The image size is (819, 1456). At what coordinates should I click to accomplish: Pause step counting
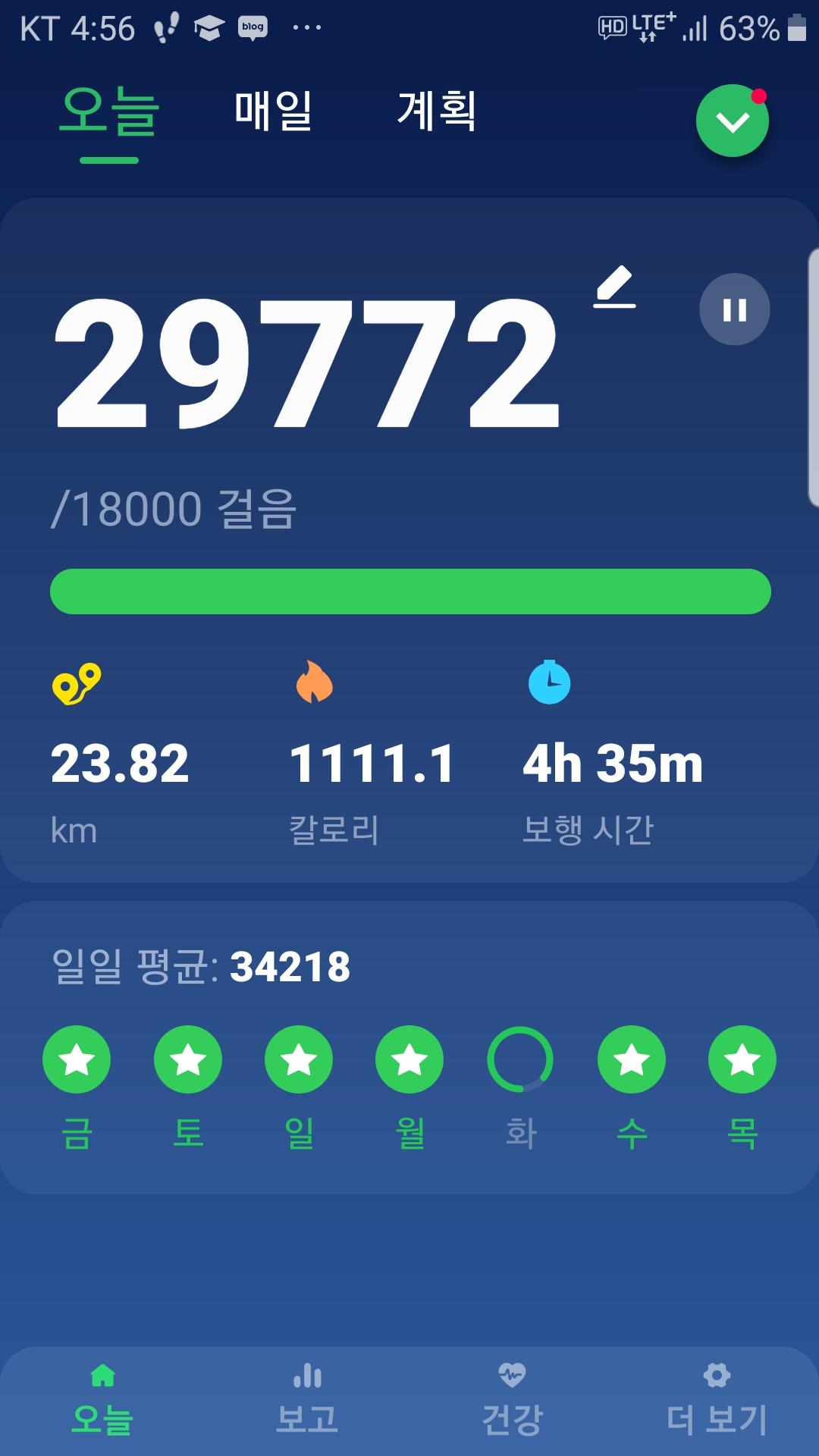coord(734,309)
